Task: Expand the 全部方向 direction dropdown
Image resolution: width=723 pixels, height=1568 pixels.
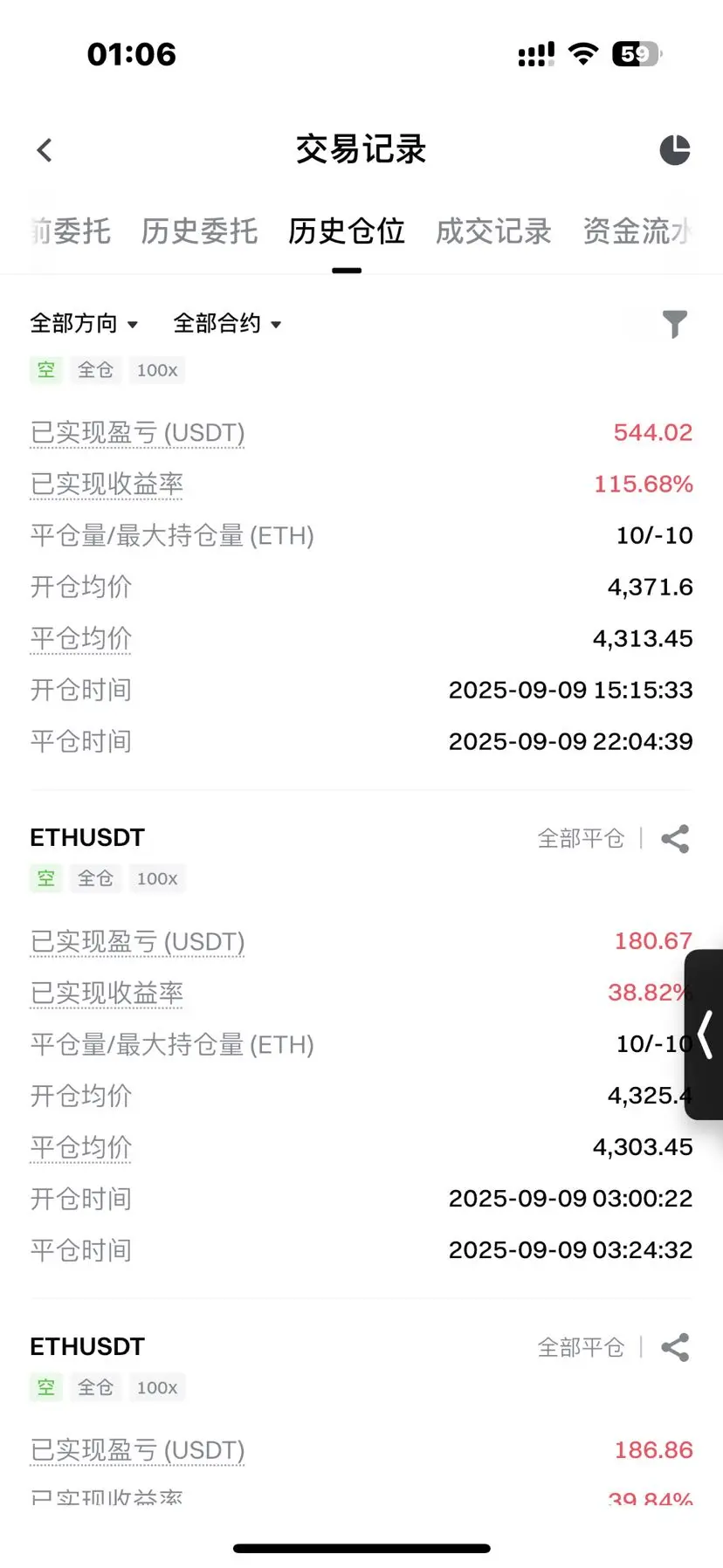Action: 84,324
